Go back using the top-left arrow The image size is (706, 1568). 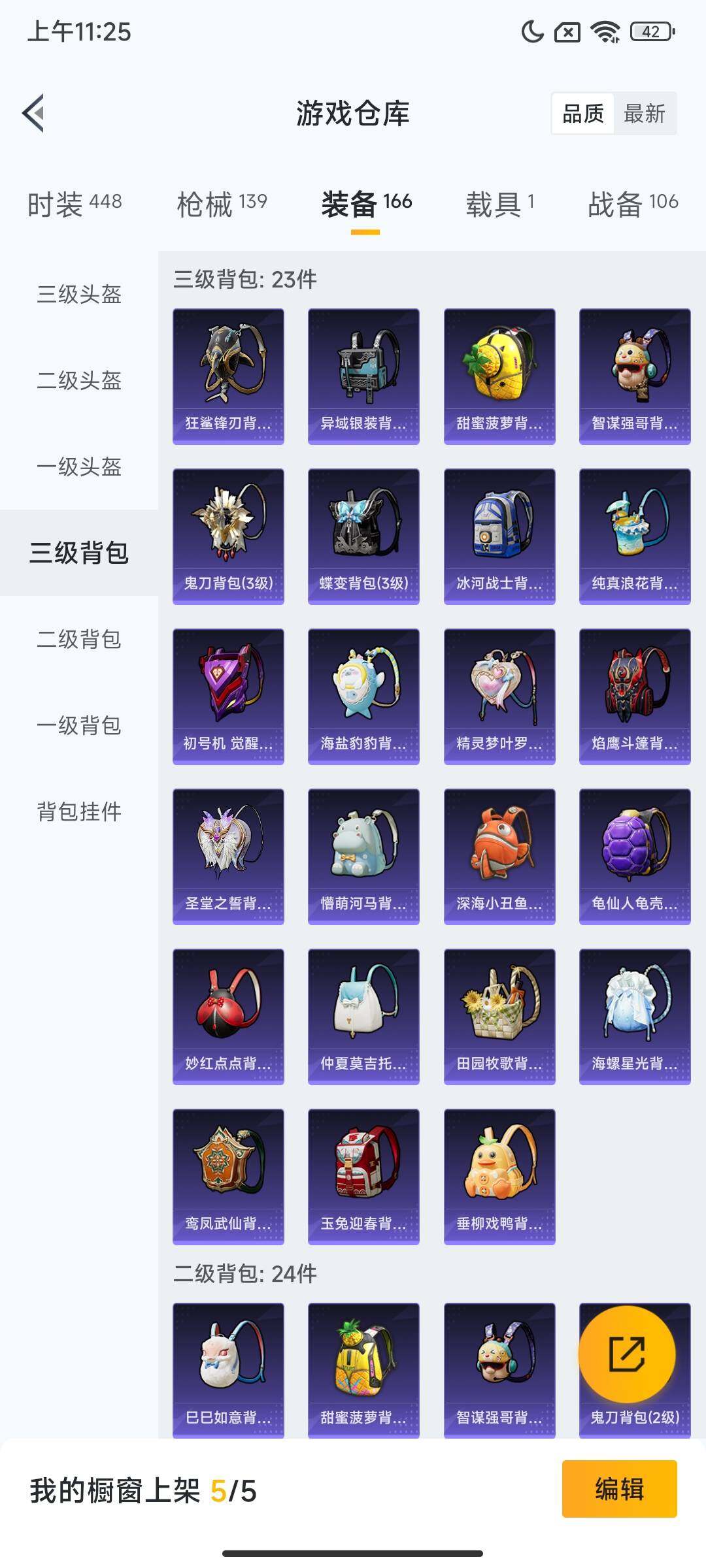coord(34,113)
